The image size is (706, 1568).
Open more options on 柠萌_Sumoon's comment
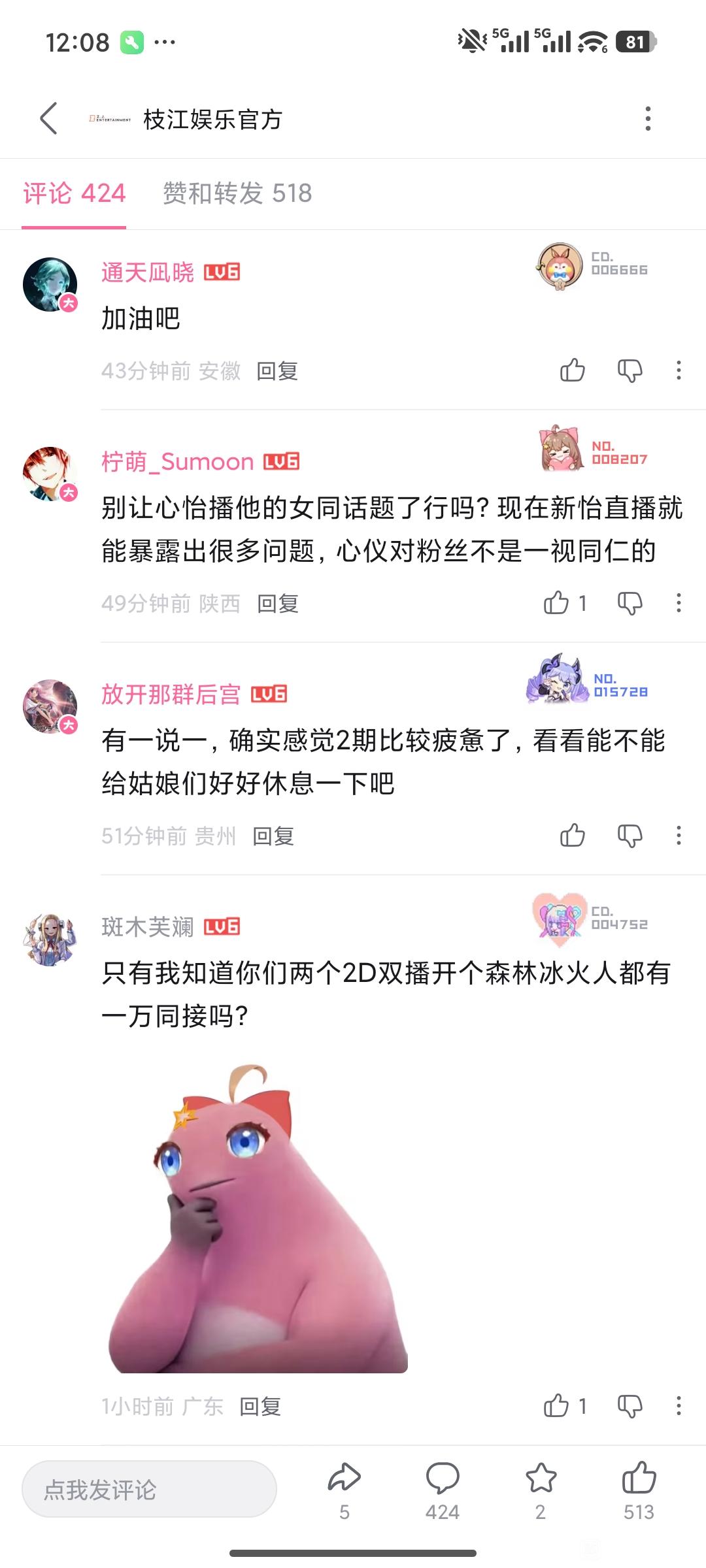pyautogui.click(x=679, y=602)
